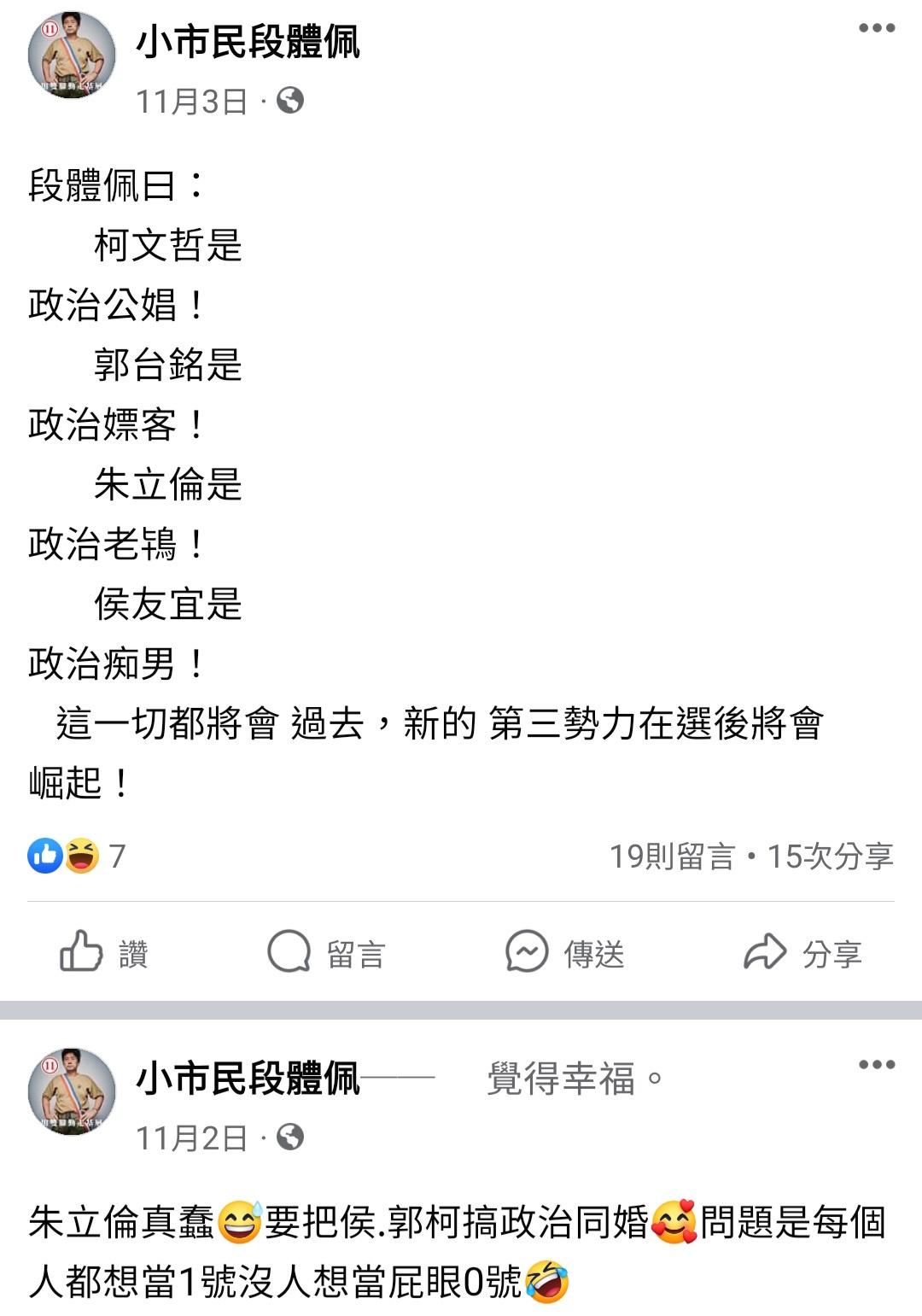
Task: Tap 留言 to comment on the post
Action: (327, 952)
